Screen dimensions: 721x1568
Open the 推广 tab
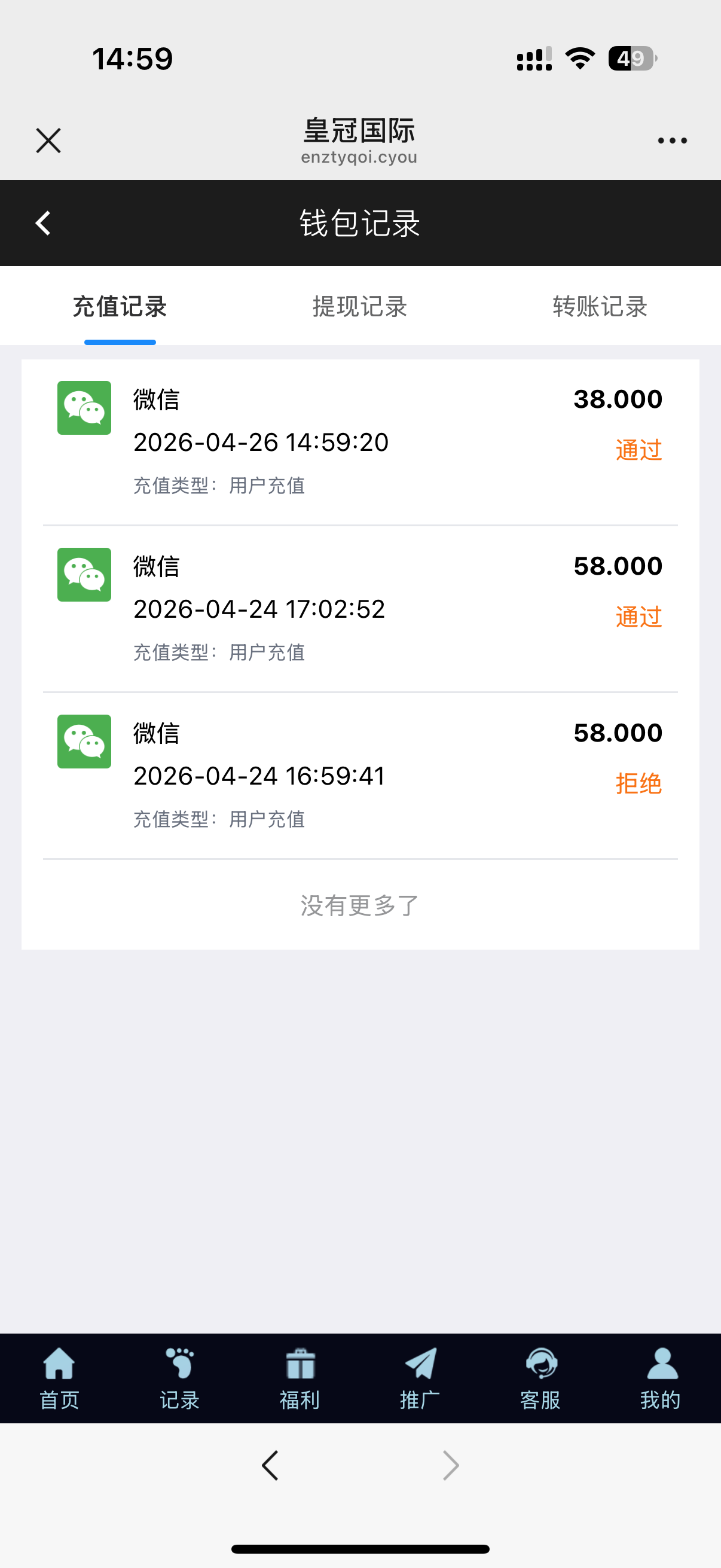tap(420, 1378)
